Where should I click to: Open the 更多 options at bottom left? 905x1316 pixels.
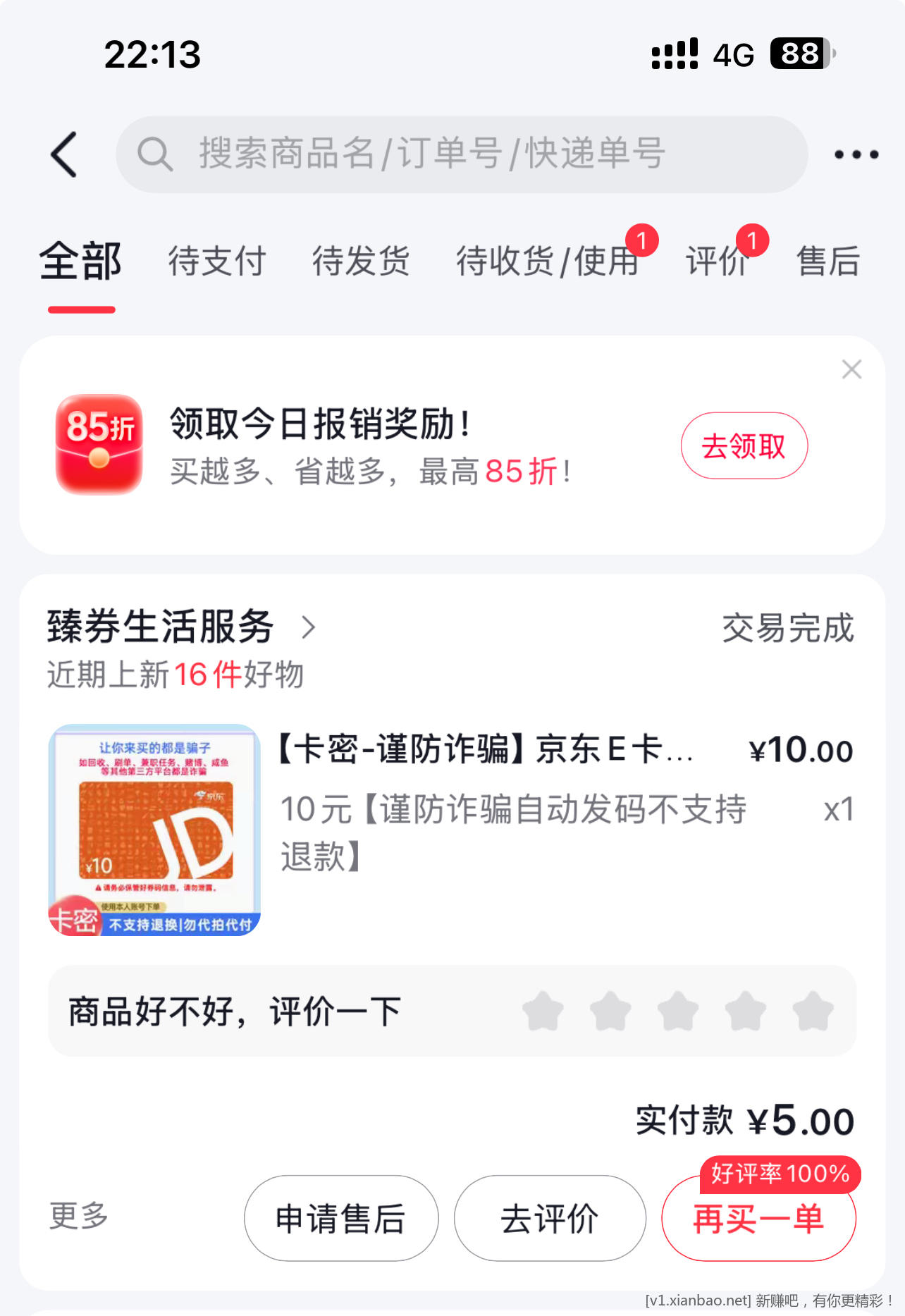coord(78,1218)
